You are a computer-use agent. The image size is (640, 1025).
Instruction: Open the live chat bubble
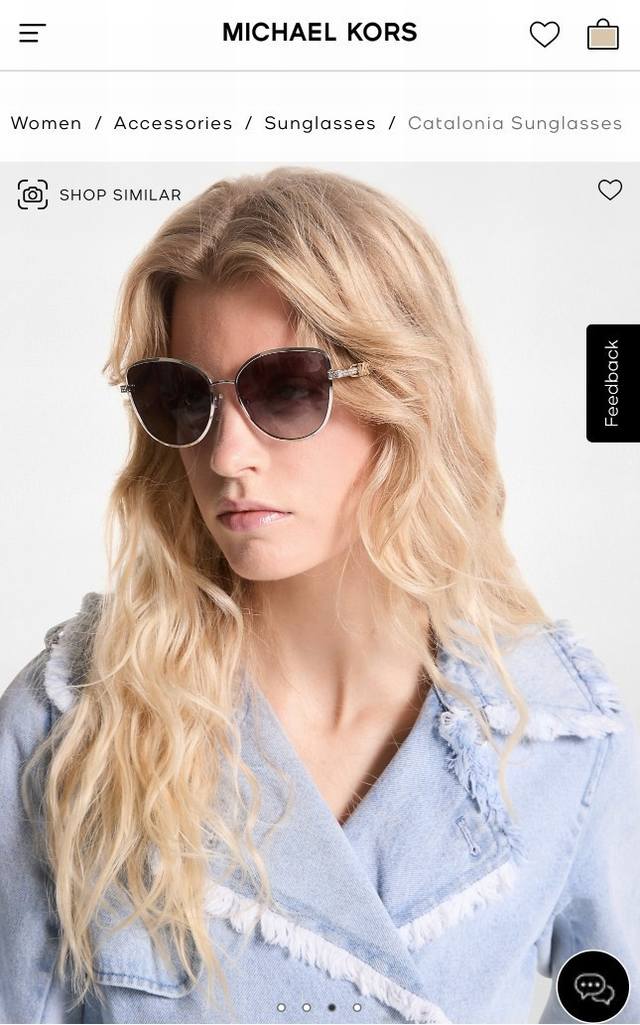[x=593, y=987]
